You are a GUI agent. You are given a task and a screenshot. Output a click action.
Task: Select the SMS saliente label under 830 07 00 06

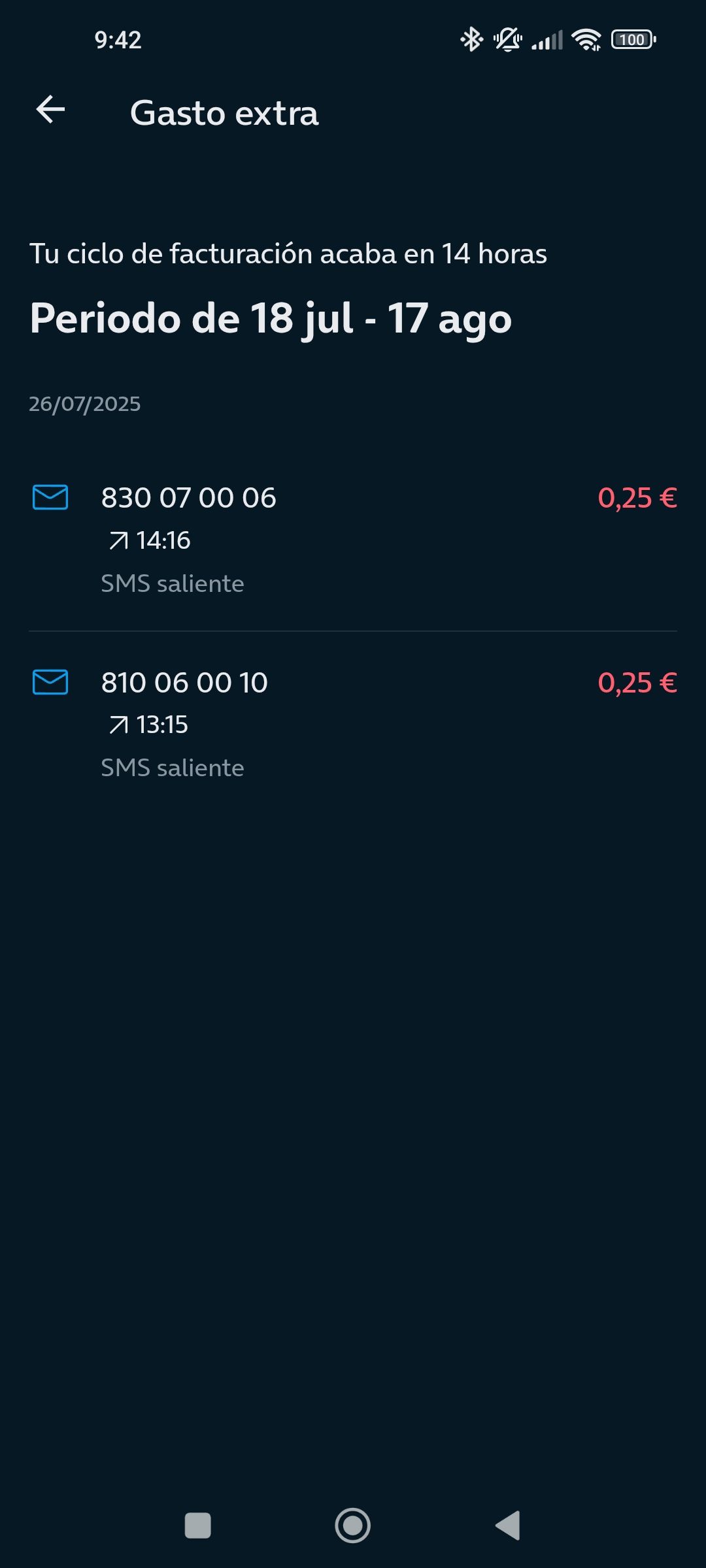click(173, 583)
